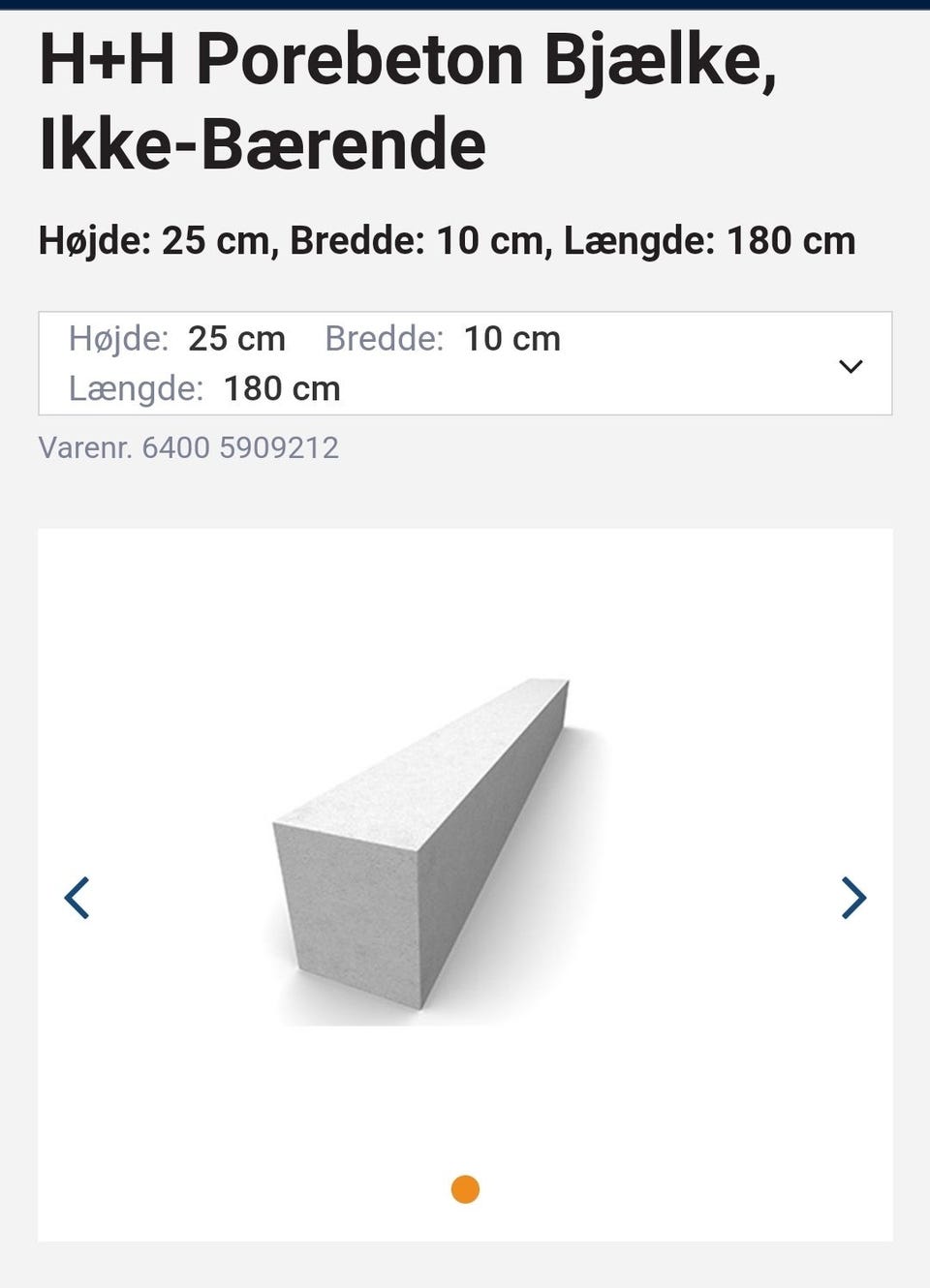This screenshot has width=930, height=1288.
Task: Select the Bredde: 10 cm label
Action: [442, 338]
